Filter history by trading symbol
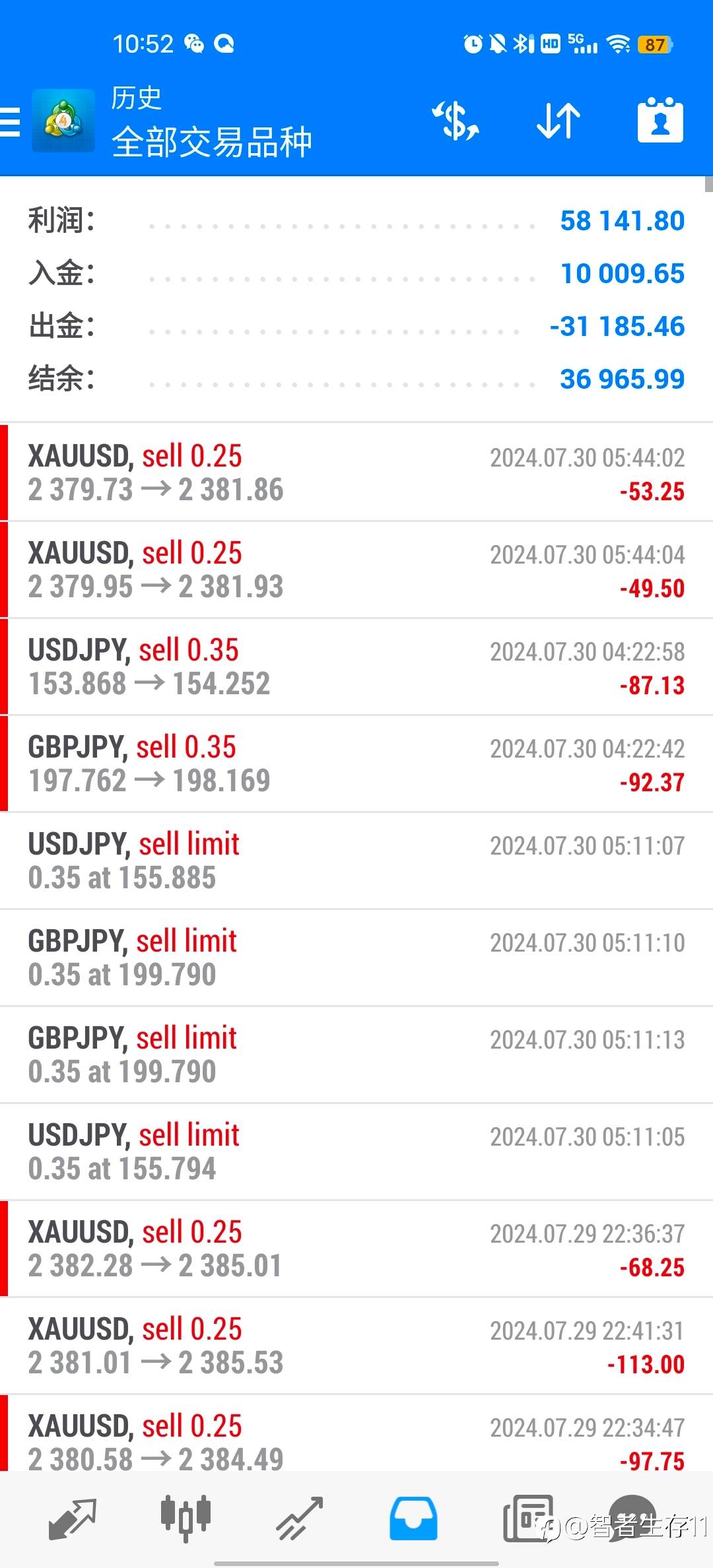The image size is (713, 1568). [x=456, y=121]
